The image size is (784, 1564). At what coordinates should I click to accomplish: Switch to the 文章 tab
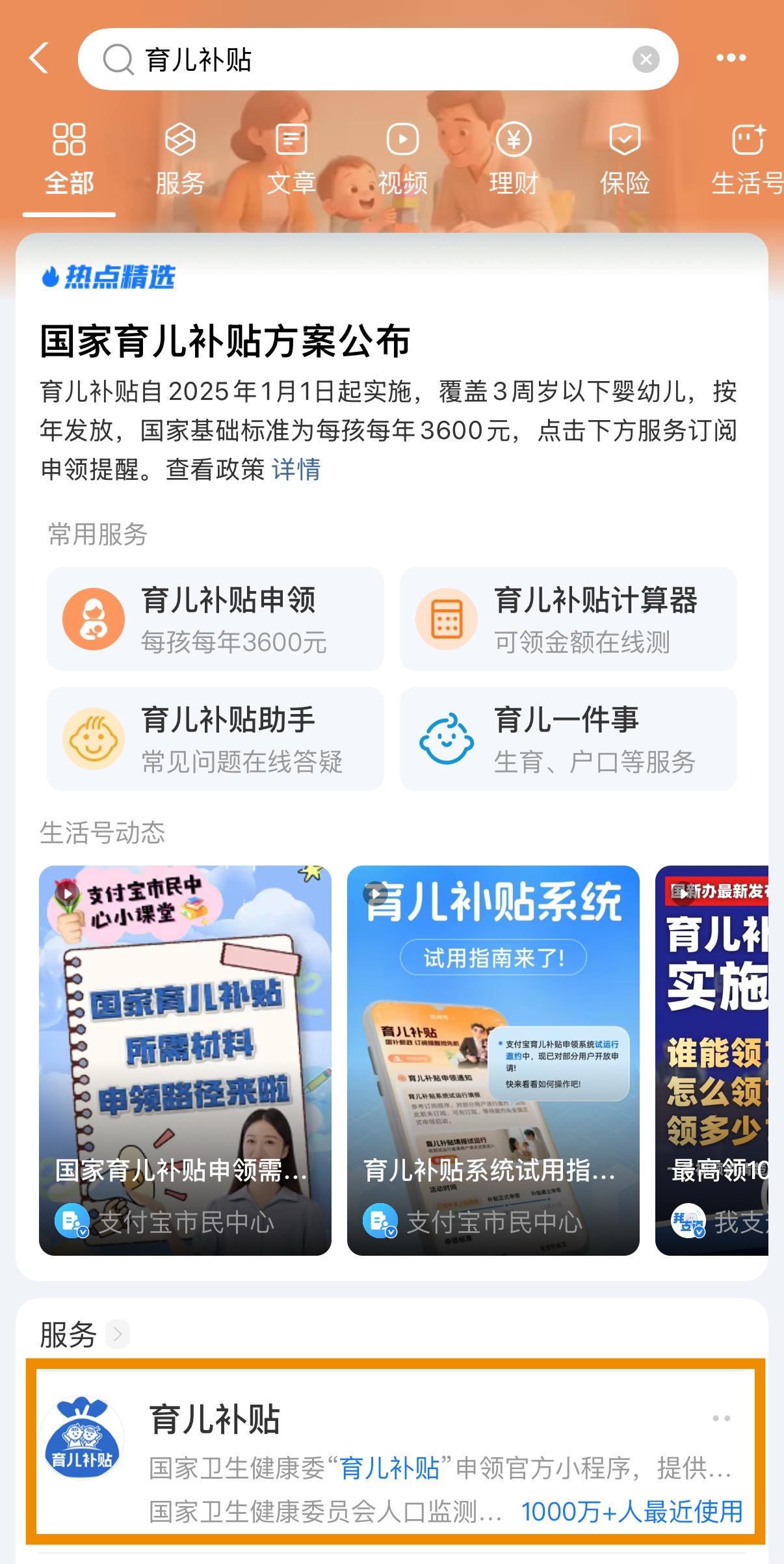tap(291, 161)
